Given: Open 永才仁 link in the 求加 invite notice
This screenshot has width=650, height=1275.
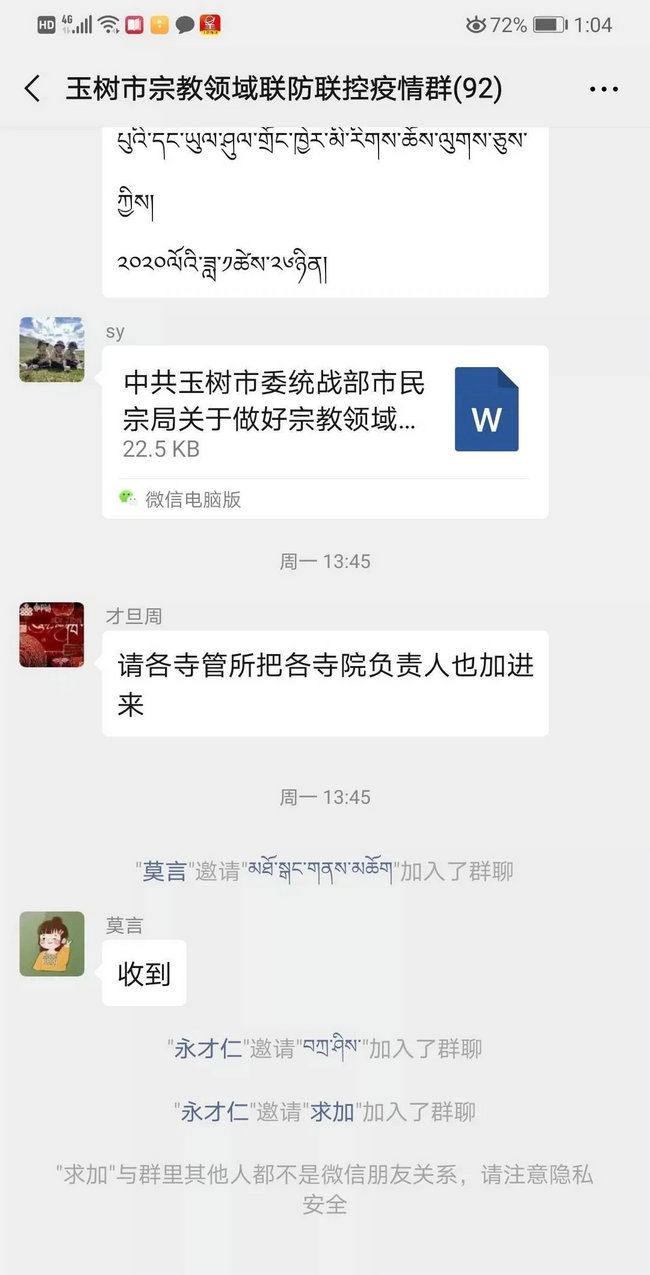Looking at the screenshot, I should (x=214, y=1111).
